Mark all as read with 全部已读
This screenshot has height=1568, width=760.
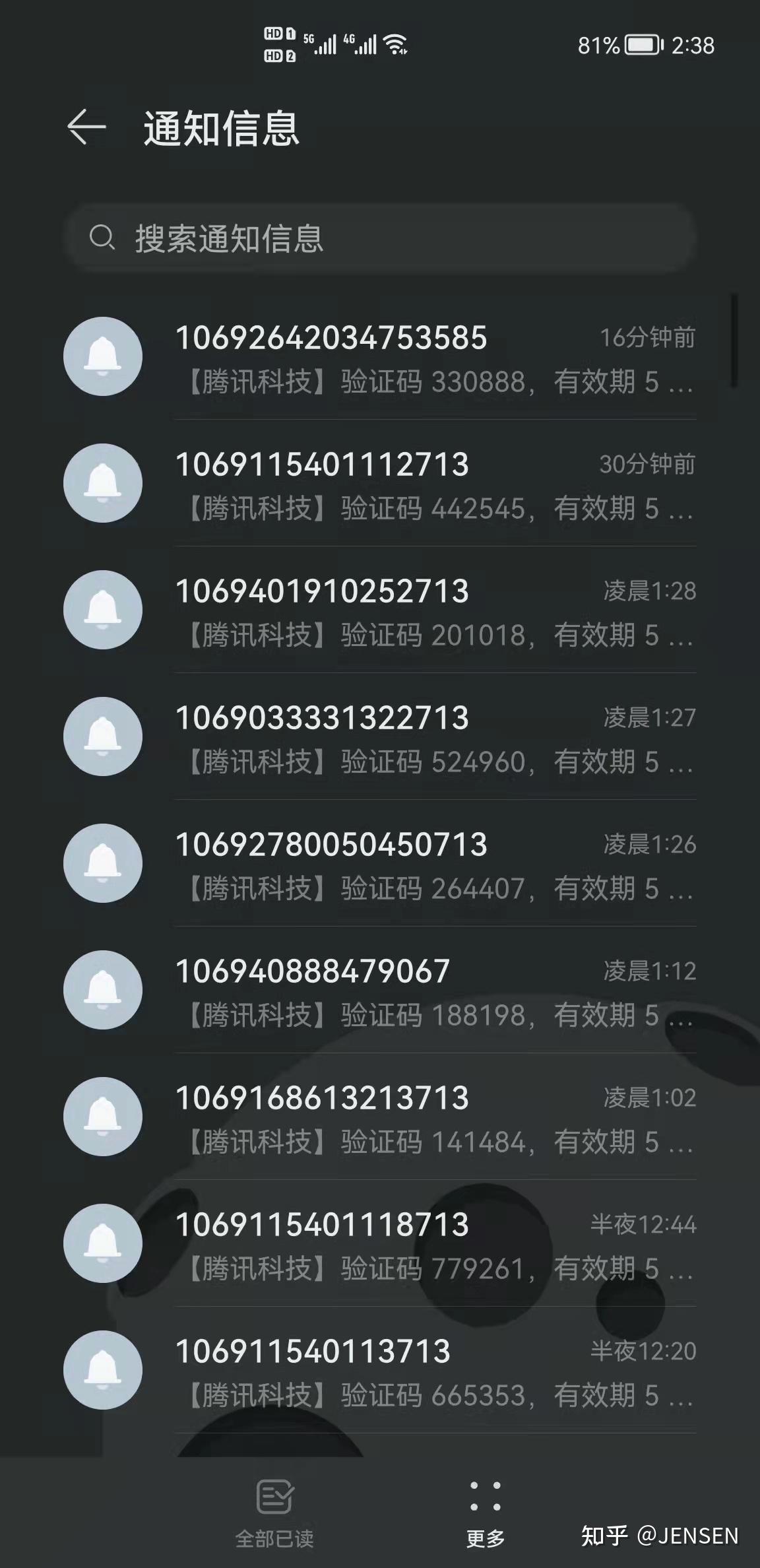pyautogui.click(x=274, y=1514)
